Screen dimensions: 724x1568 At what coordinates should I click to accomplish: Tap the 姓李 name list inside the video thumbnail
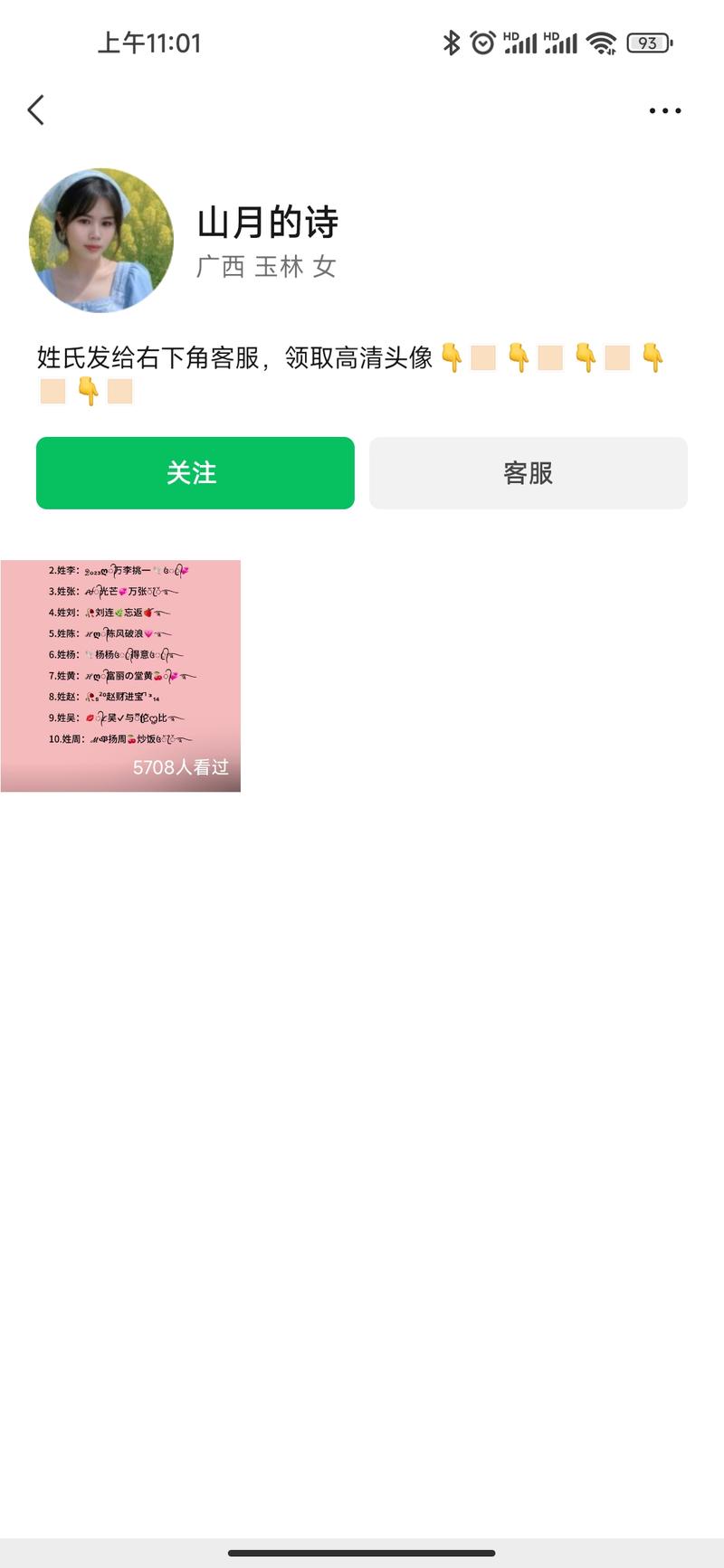[118, 570]
